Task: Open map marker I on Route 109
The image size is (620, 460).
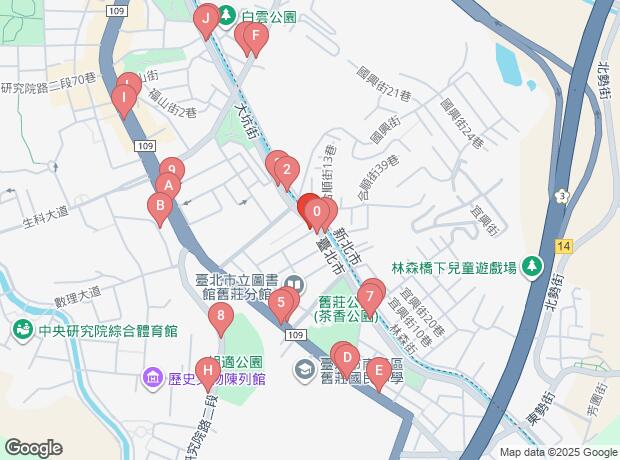Action: click(x=124, y=99)
